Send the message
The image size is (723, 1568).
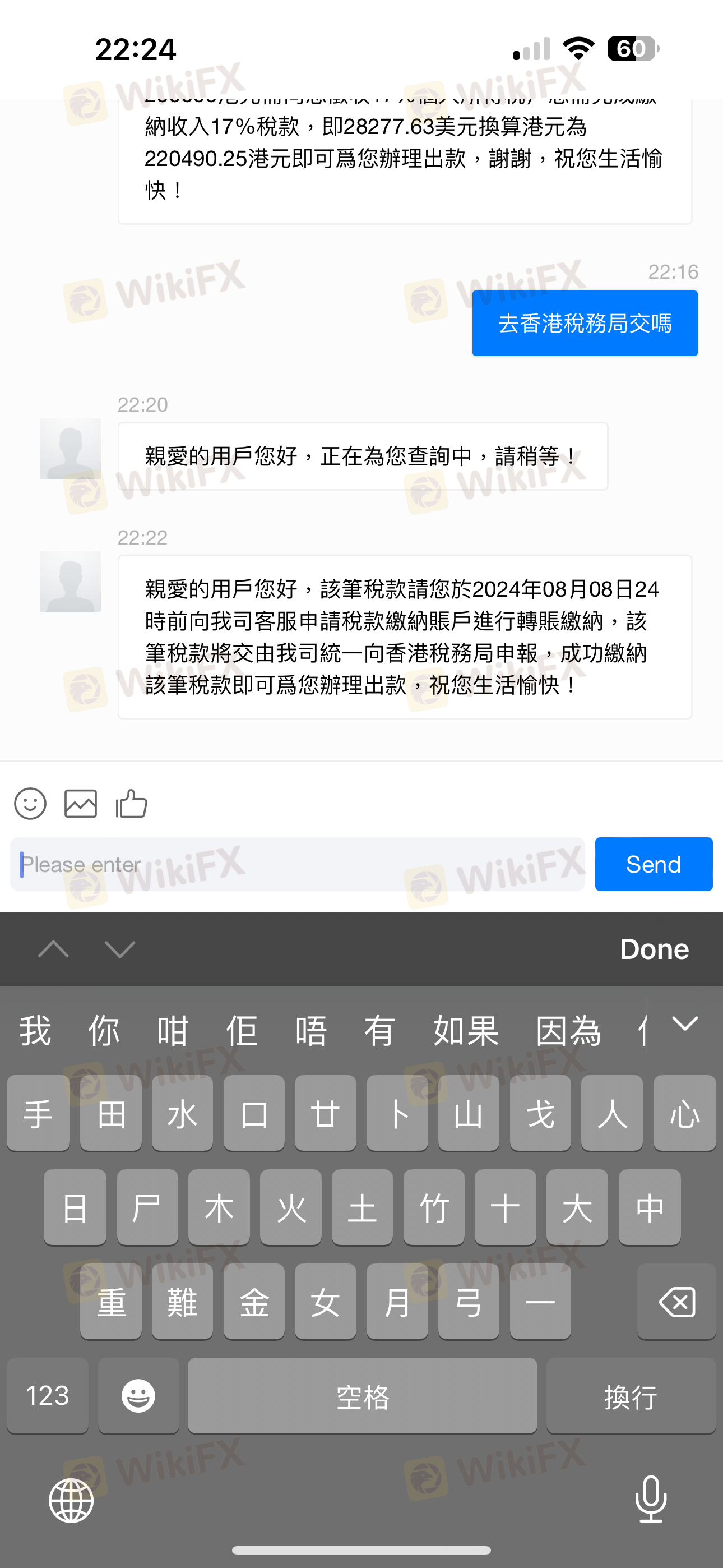pos(654,864)
